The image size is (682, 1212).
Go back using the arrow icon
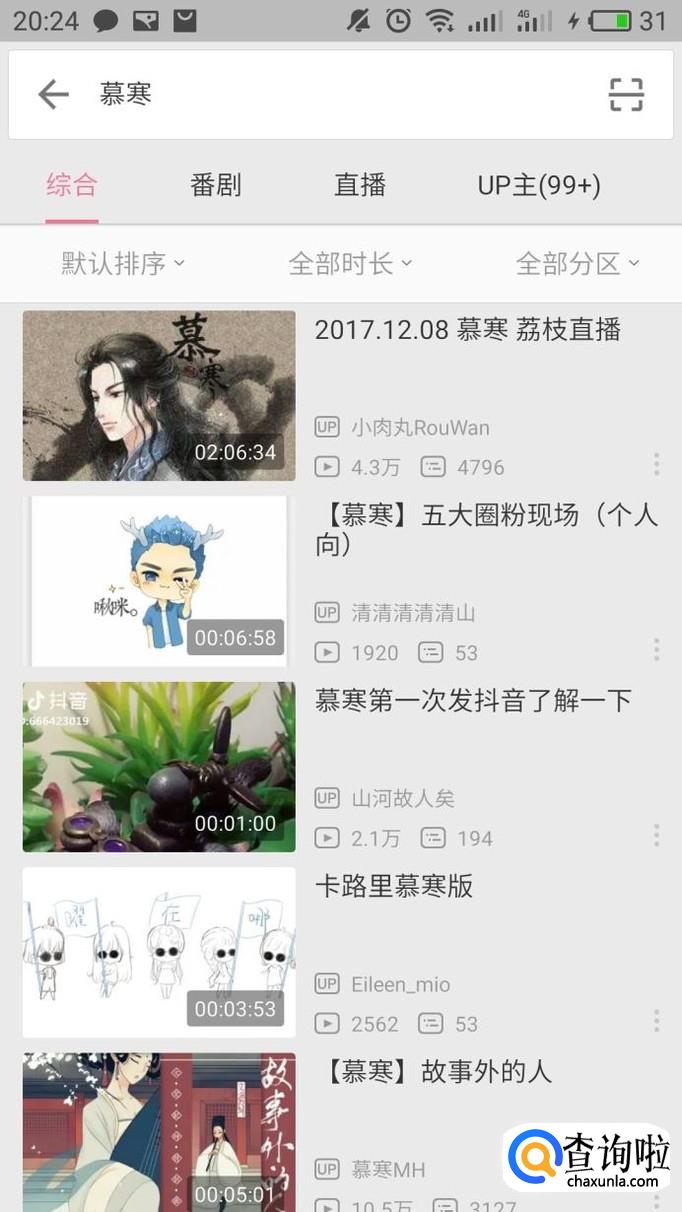(53, 94)
